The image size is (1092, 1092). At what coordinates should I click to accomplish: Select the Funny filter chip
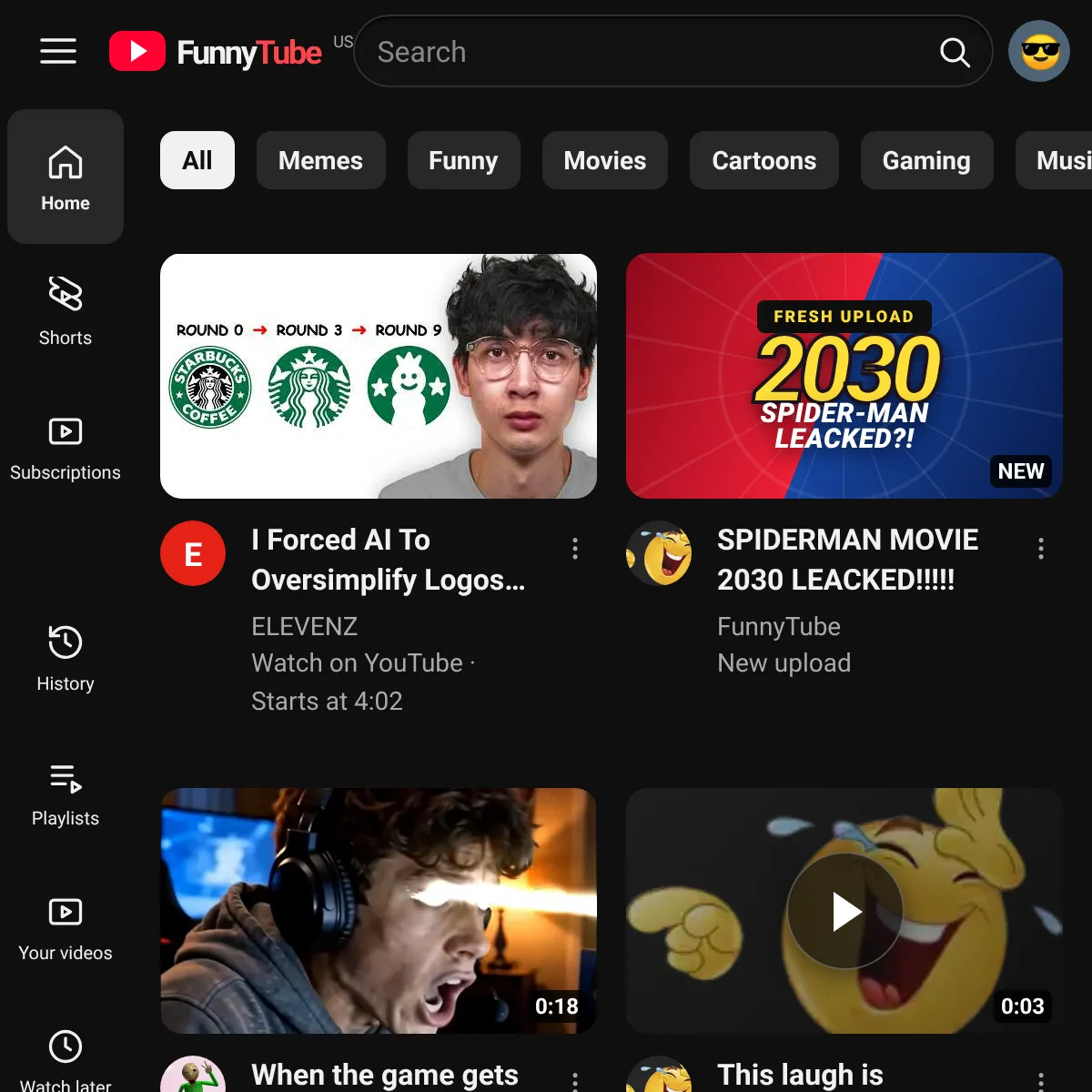[463, 160]
